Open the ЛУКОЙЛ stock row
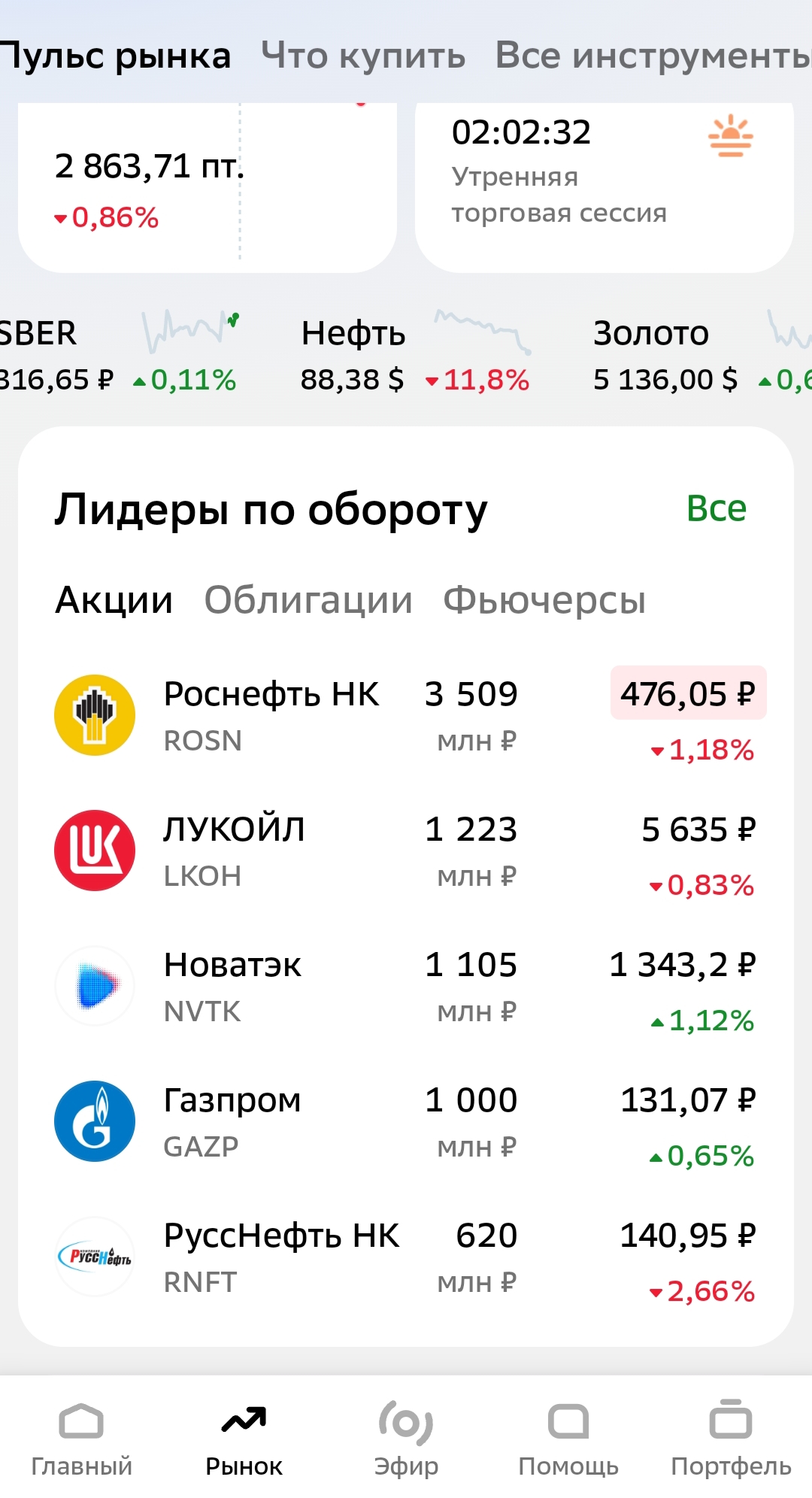 tap(406, 851)
